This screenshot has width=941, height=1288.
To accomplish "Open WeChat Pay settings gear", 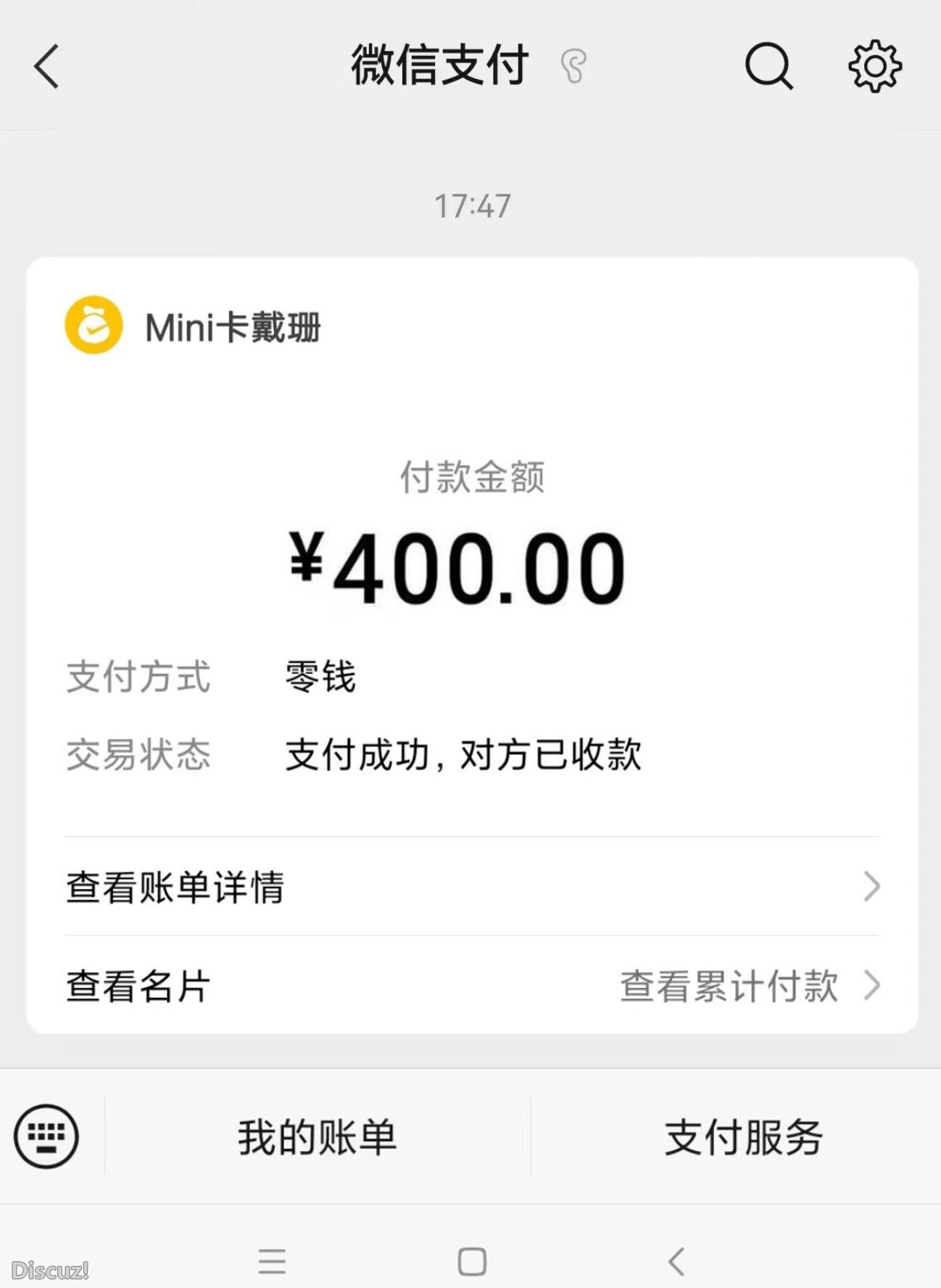I will [x=874, y=67].
